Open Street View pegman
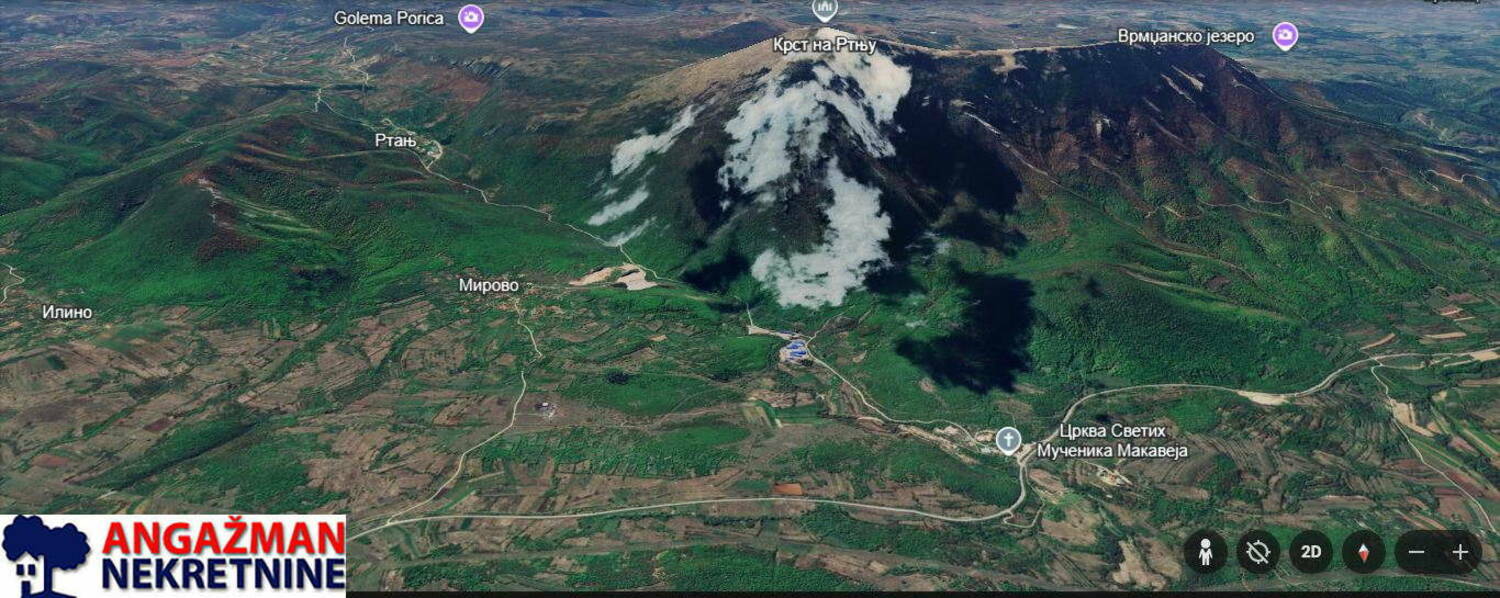The height and width of the screenshot is (598, 1500). click(x=1206, y=552)
